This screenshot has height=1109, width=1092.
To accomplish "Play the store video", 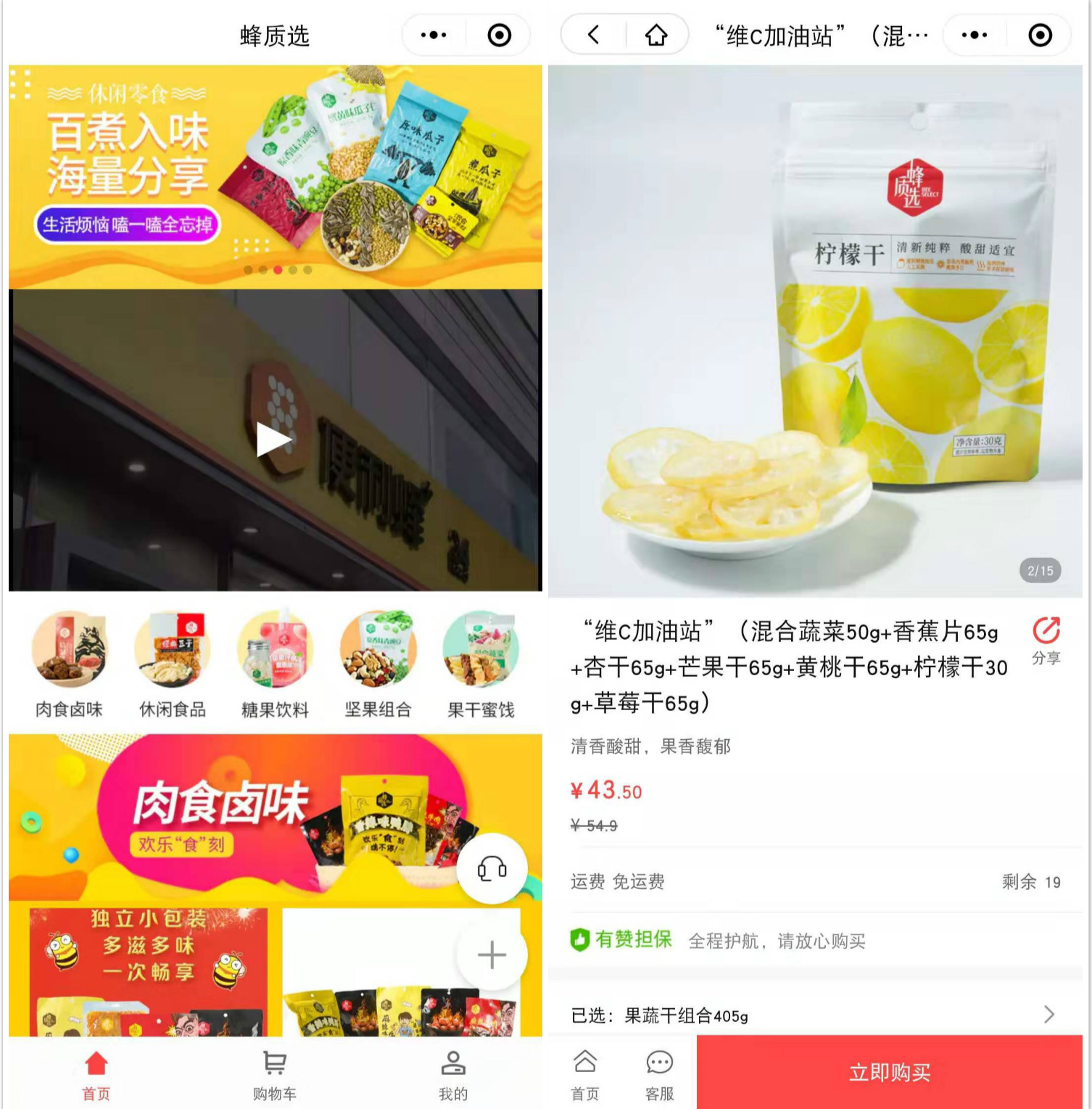I will (x=274, y=440).
